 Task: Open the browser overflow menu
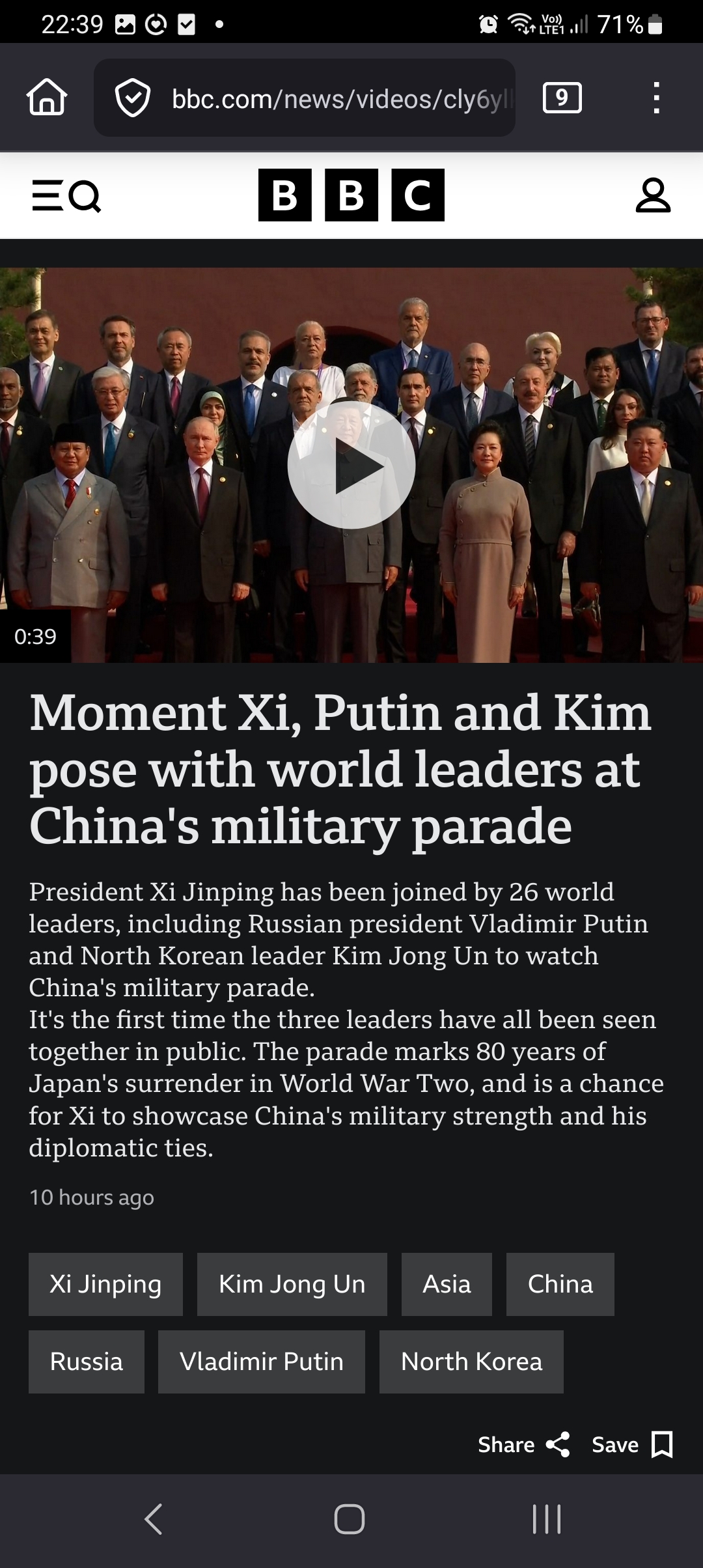tap(656, 98)
